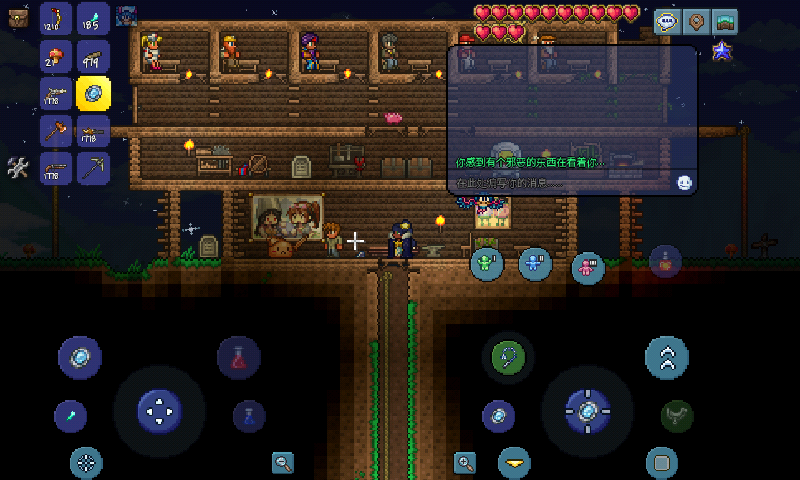800x480 pixels.
Task: Open the world map landscape button
Action: point(725,21)
